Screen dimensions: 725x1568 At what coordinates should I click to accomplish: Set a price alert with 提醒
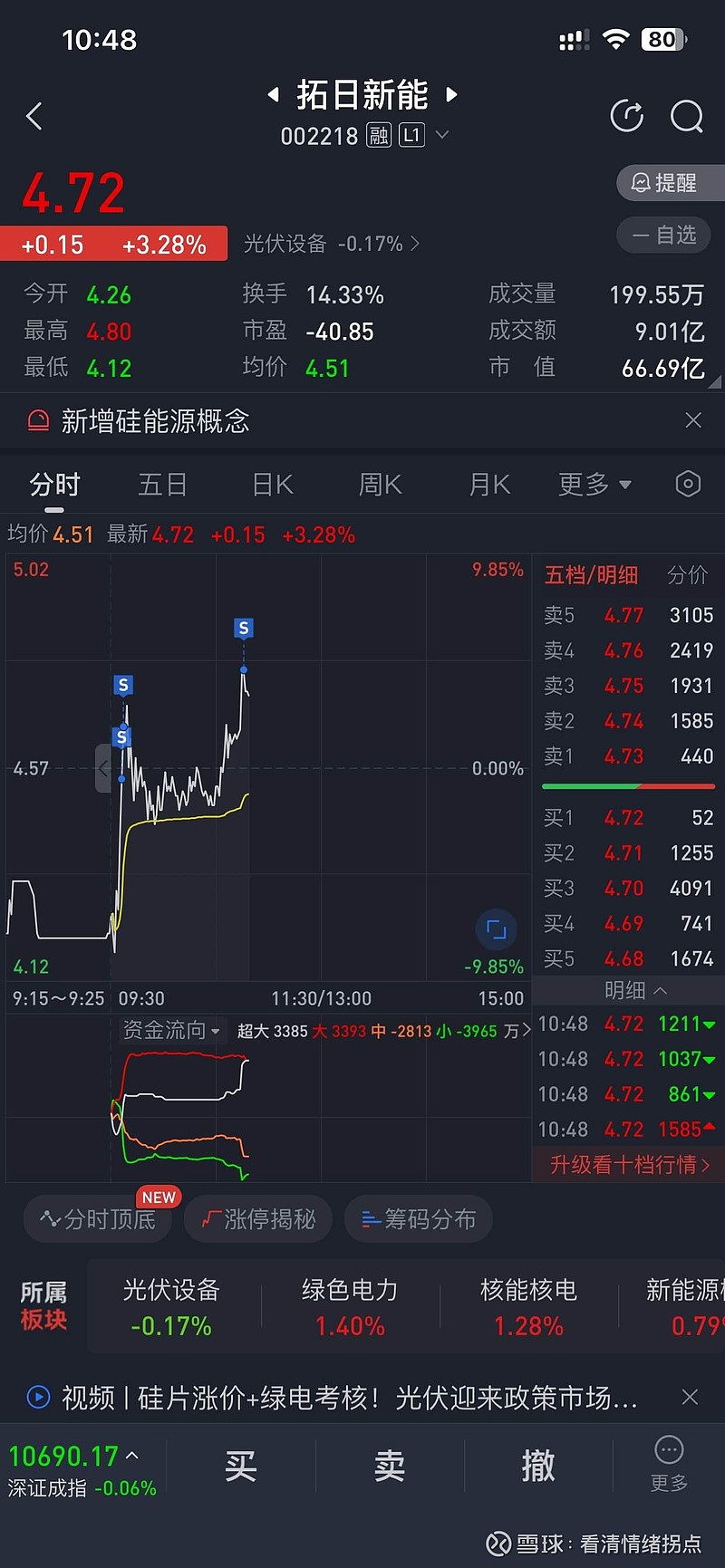(671, 183)
